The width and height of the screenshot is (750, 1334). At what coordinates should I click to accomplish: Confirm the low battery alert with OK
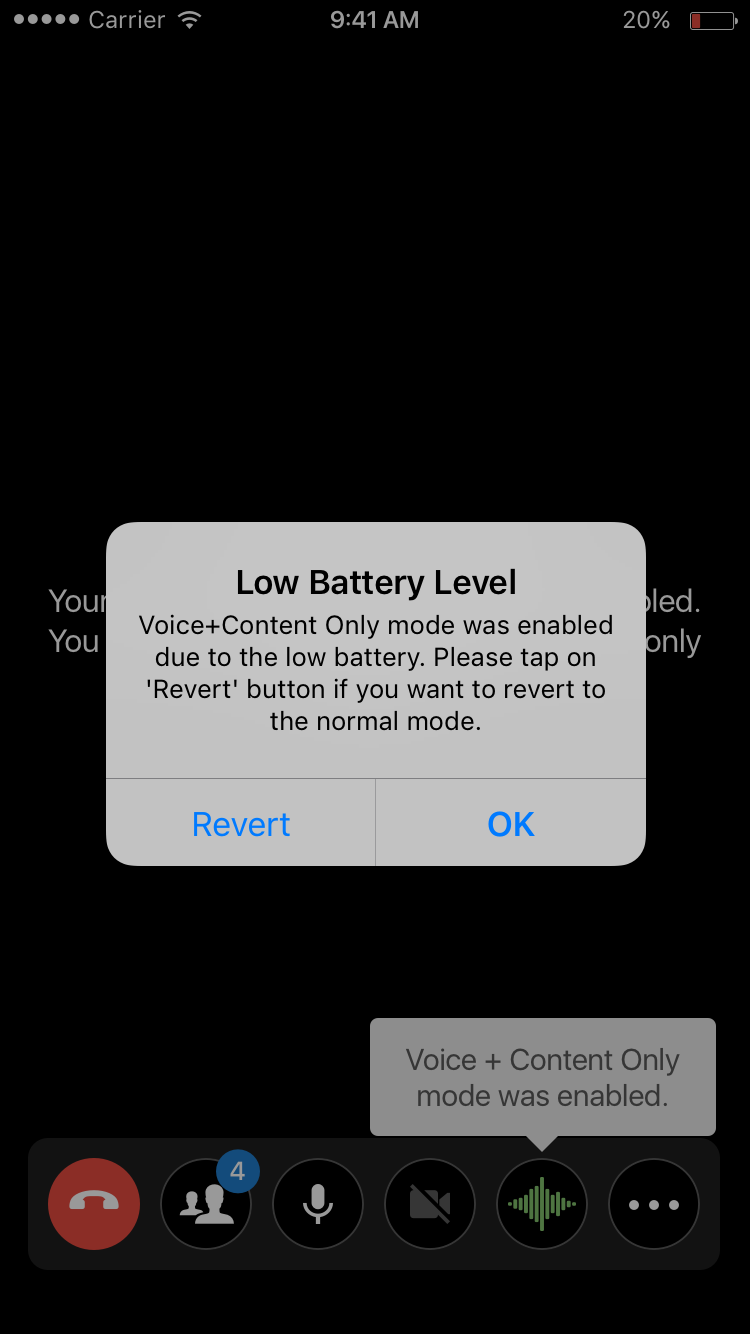click(x=511, y=823)
